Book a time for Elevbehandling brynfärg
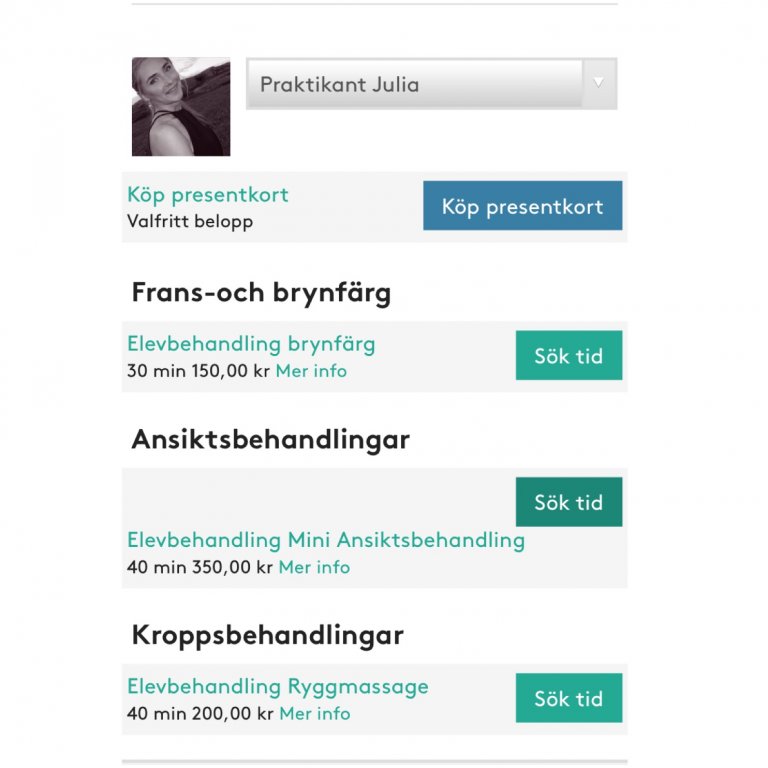 (x=568, y=356)
